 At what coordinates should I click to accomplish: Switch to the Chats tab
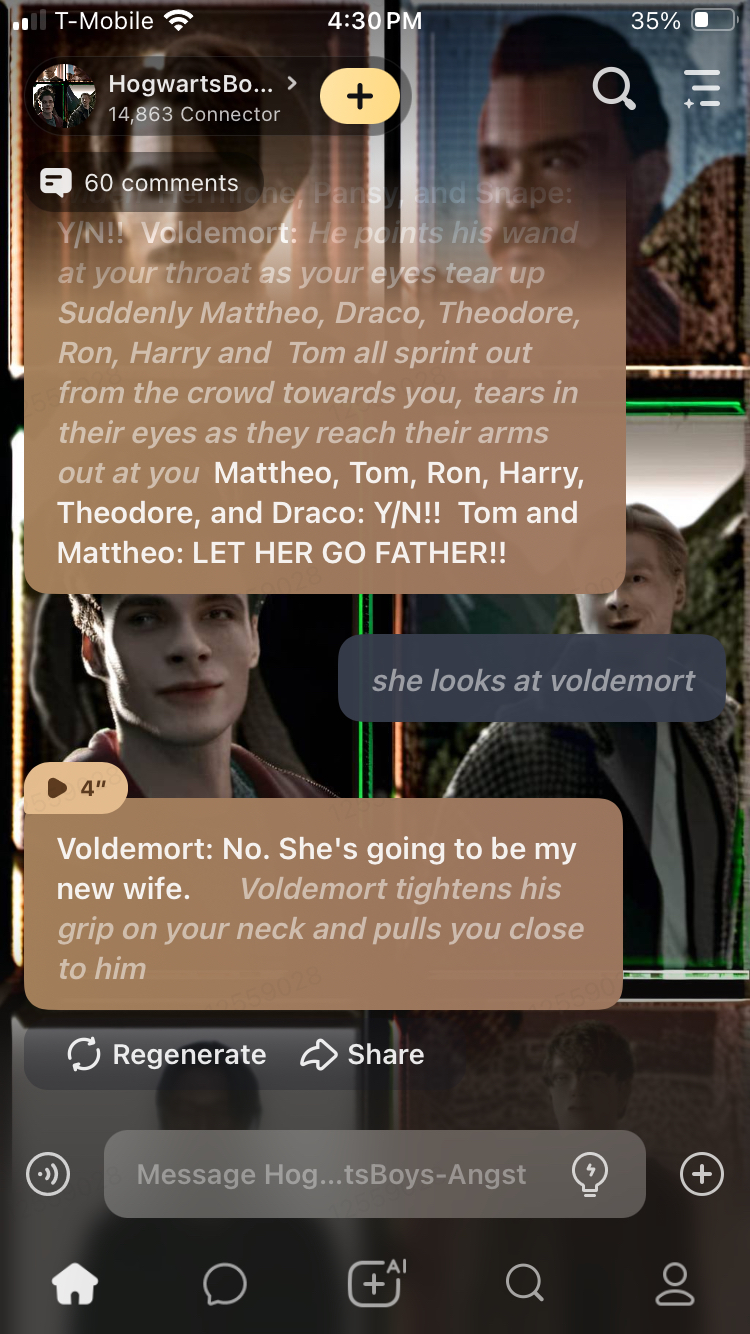225,1284
